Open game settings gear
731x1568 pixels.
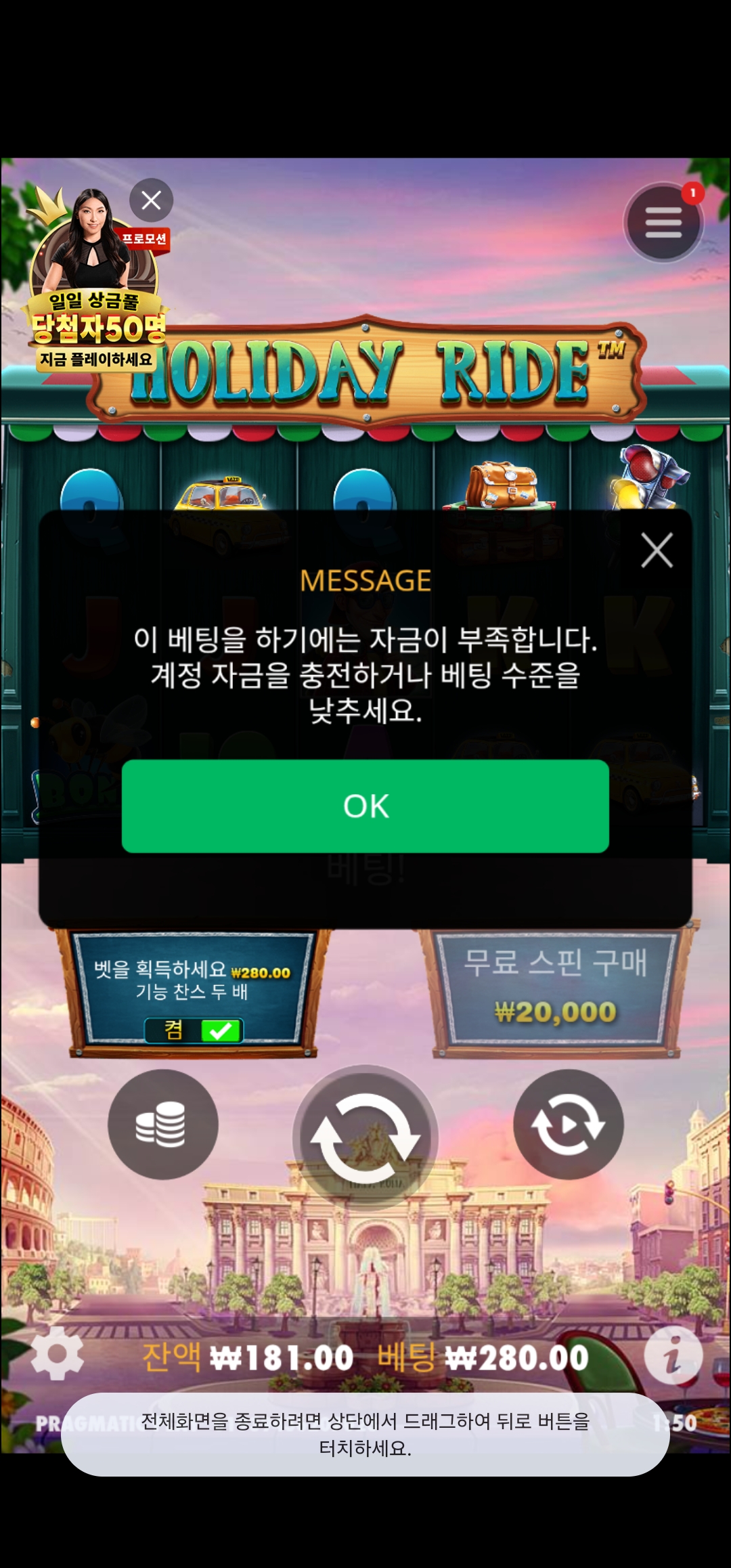58,1353
